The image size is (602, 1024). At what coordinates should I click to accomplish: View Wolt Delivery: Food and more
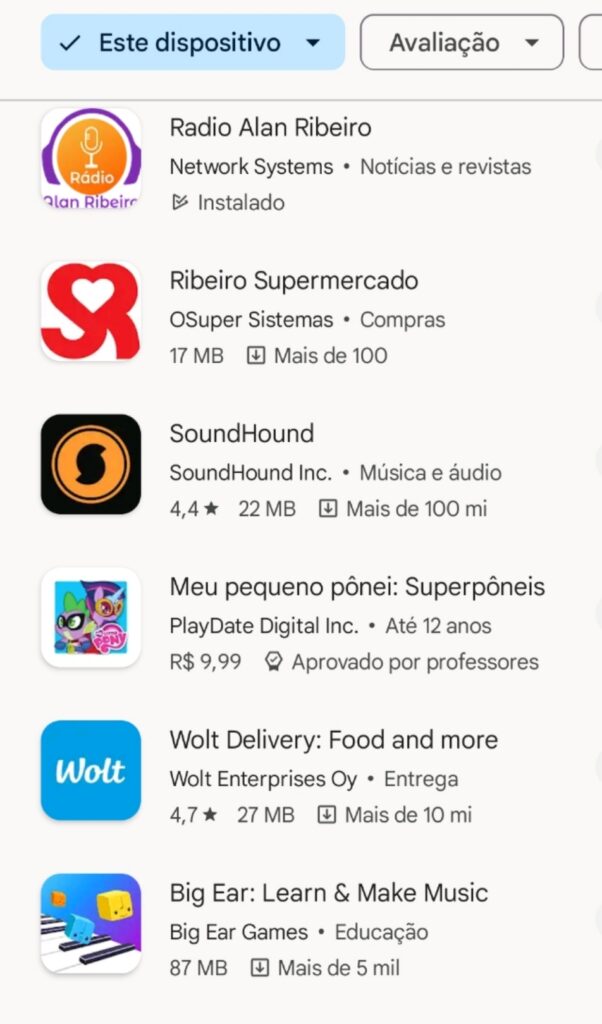301,776
